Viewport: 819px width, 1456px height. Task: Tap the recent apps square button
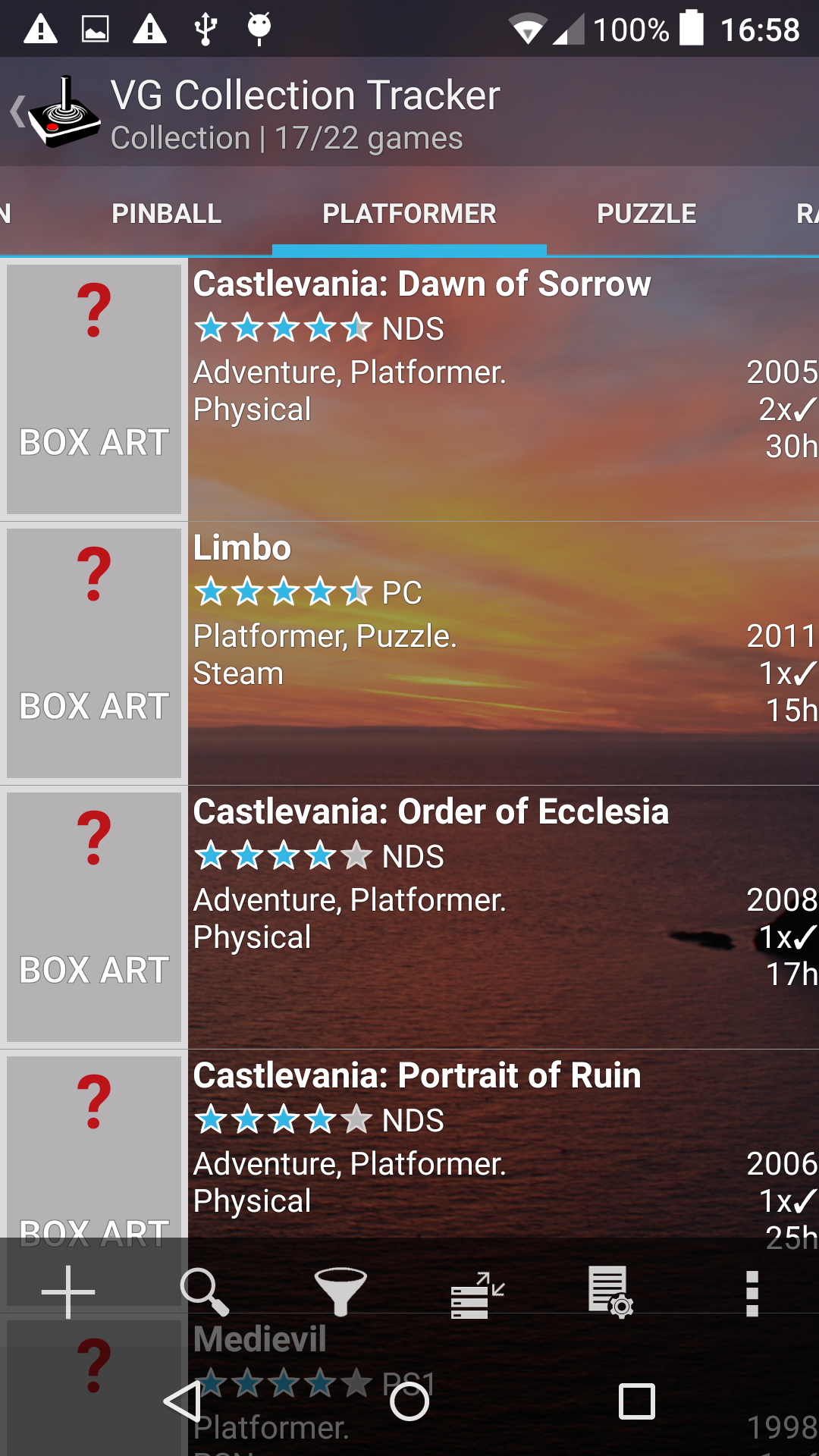coord(635,1401)
